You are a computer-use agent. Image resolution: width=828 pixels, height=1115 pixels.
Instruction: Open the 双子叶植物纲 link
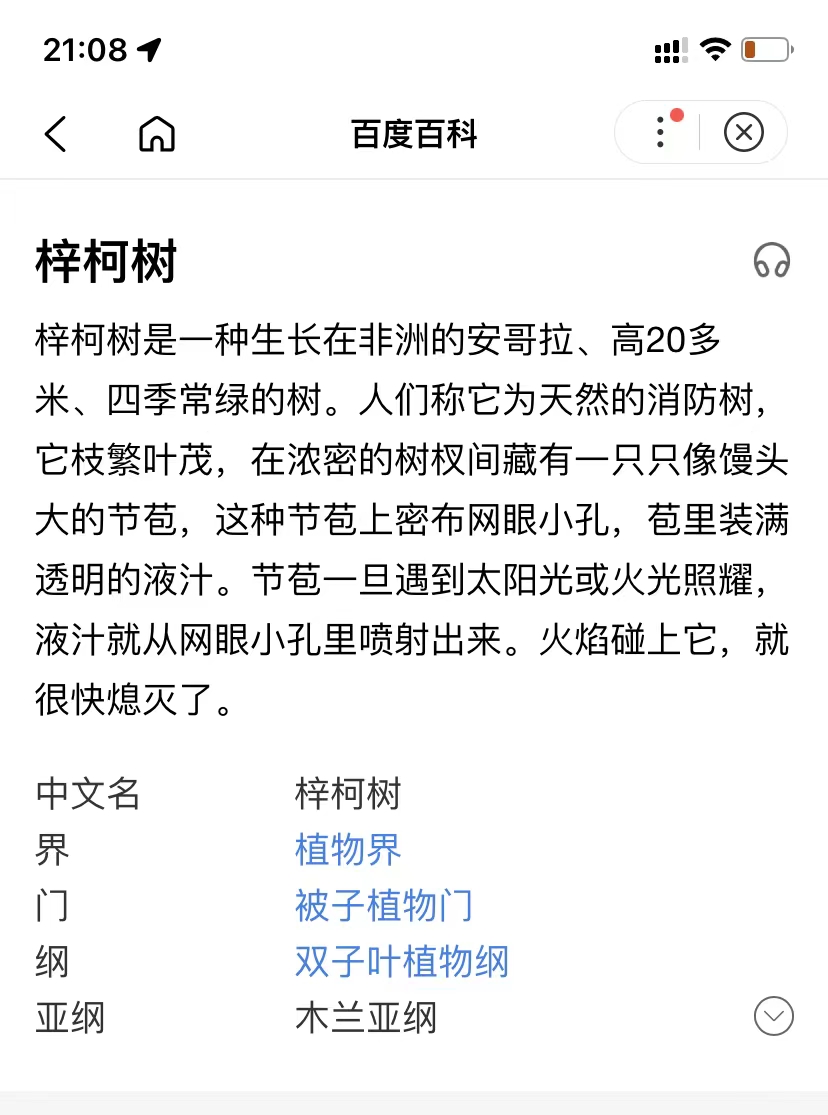[401, 961]
